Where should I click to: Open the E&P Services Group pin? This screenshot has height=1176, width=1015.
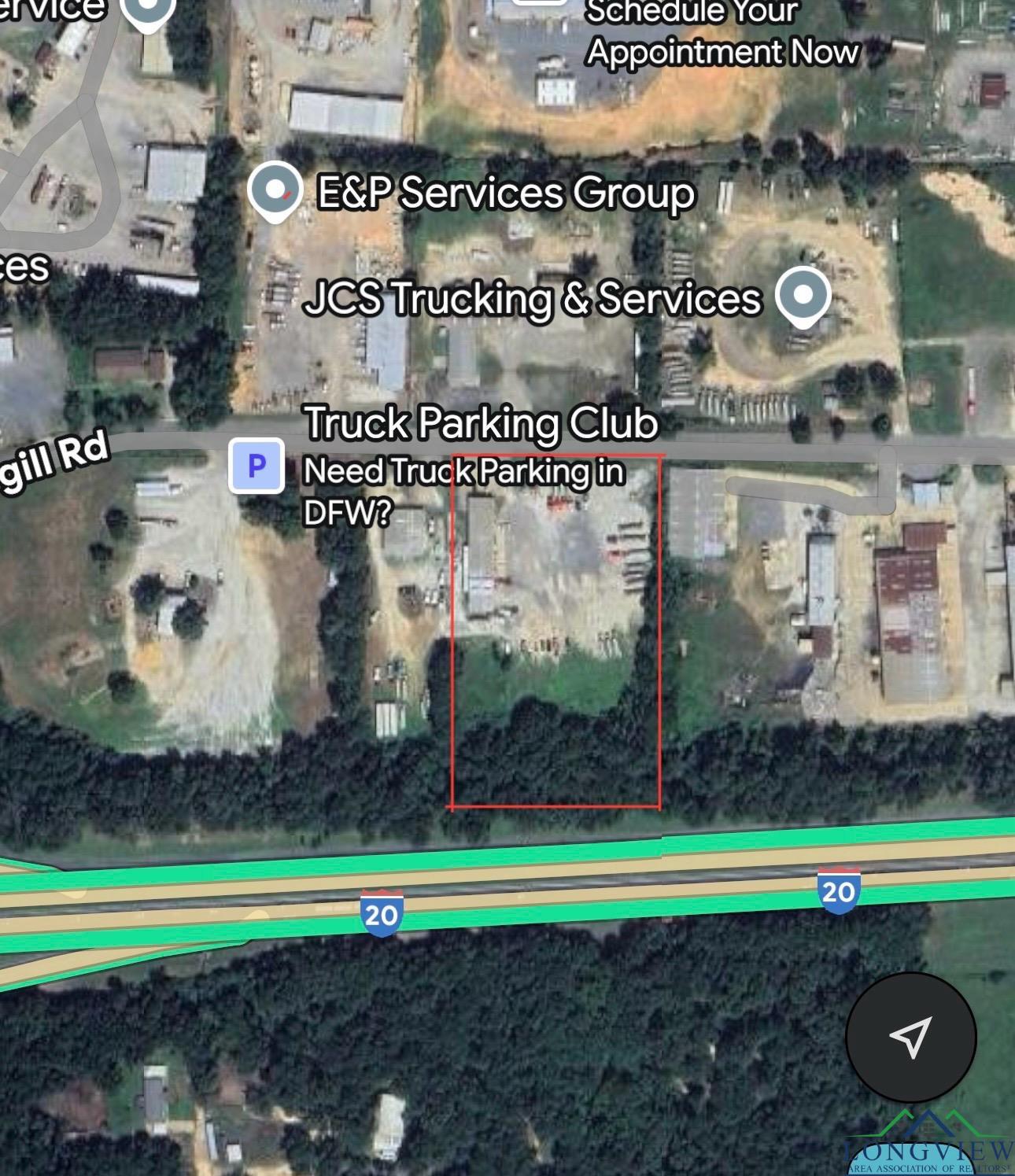coord(275,190)
